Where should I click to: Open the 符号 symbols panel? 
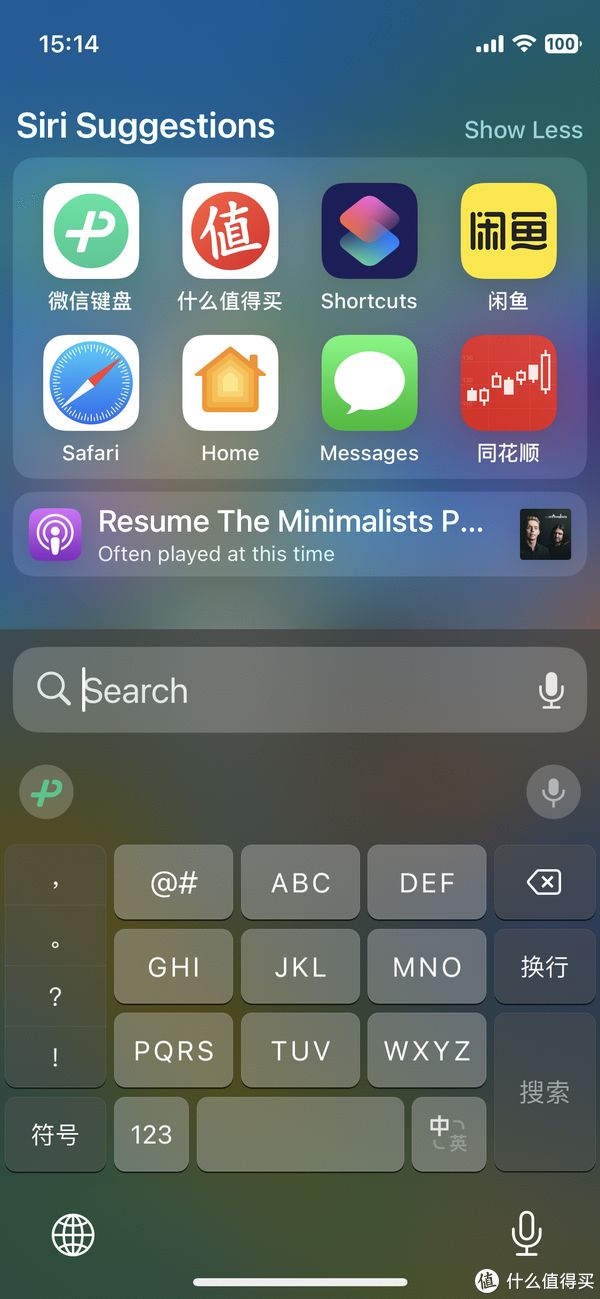[55, 1134]
